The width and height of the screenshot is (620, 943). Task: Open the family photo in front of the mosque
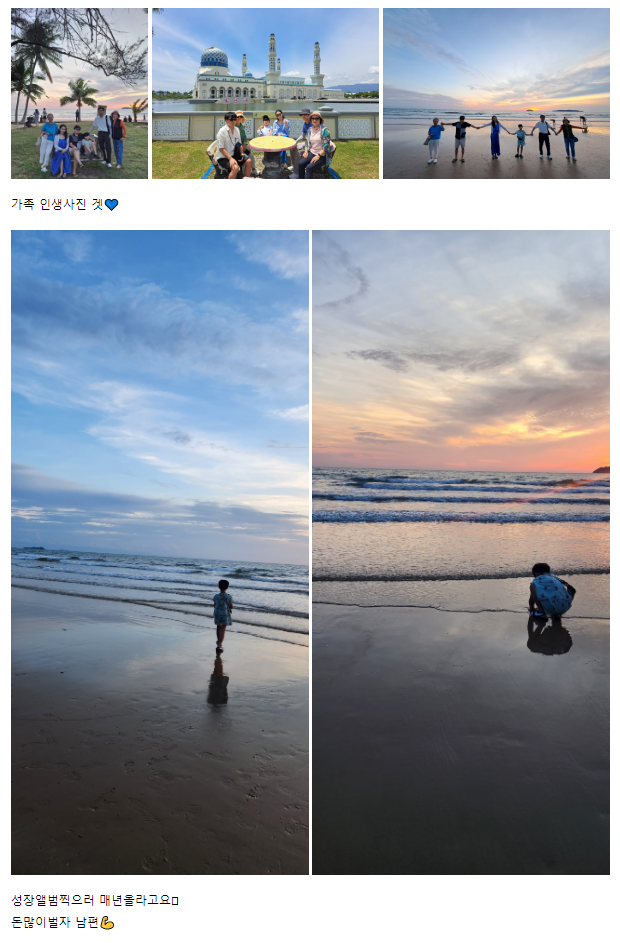point(265,94)
